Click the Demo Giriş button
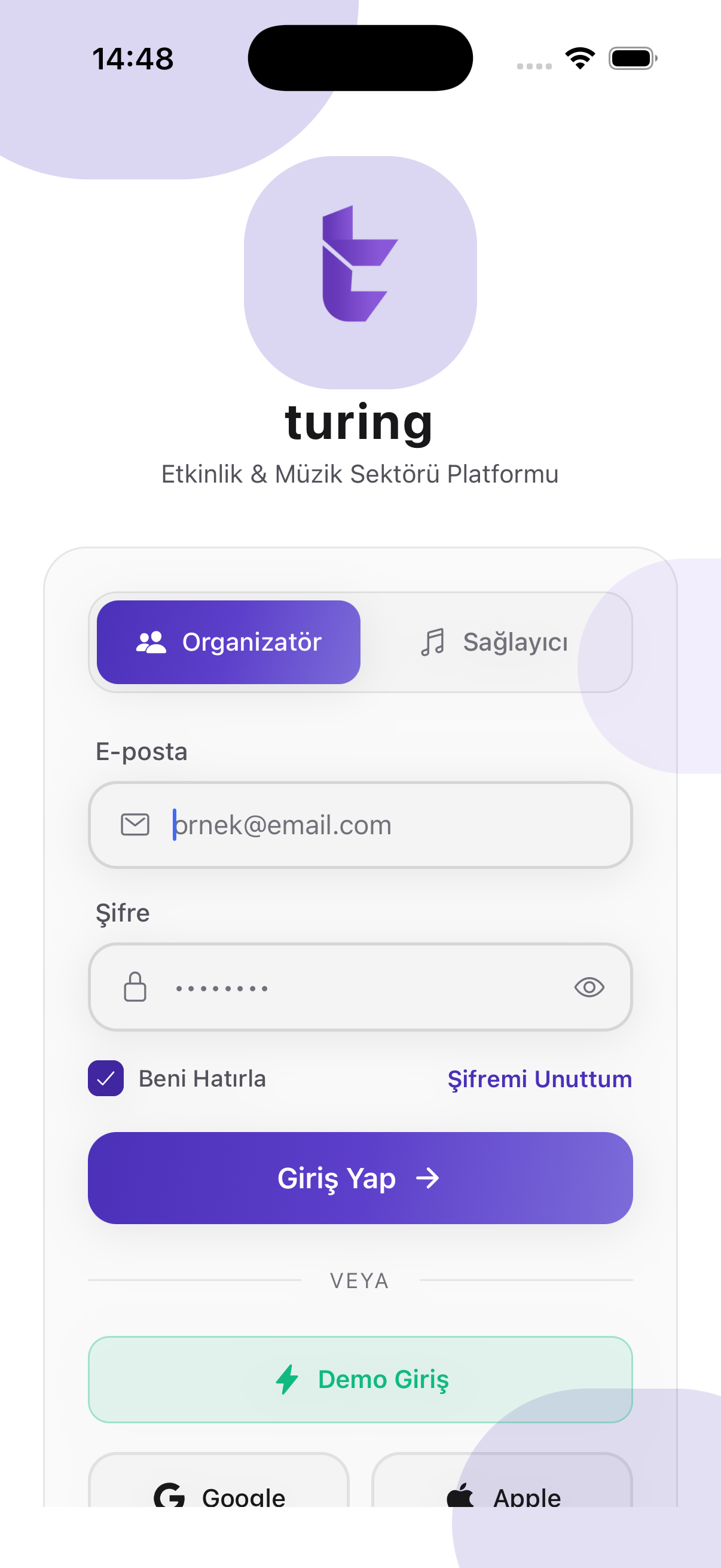 [360, 1380]
